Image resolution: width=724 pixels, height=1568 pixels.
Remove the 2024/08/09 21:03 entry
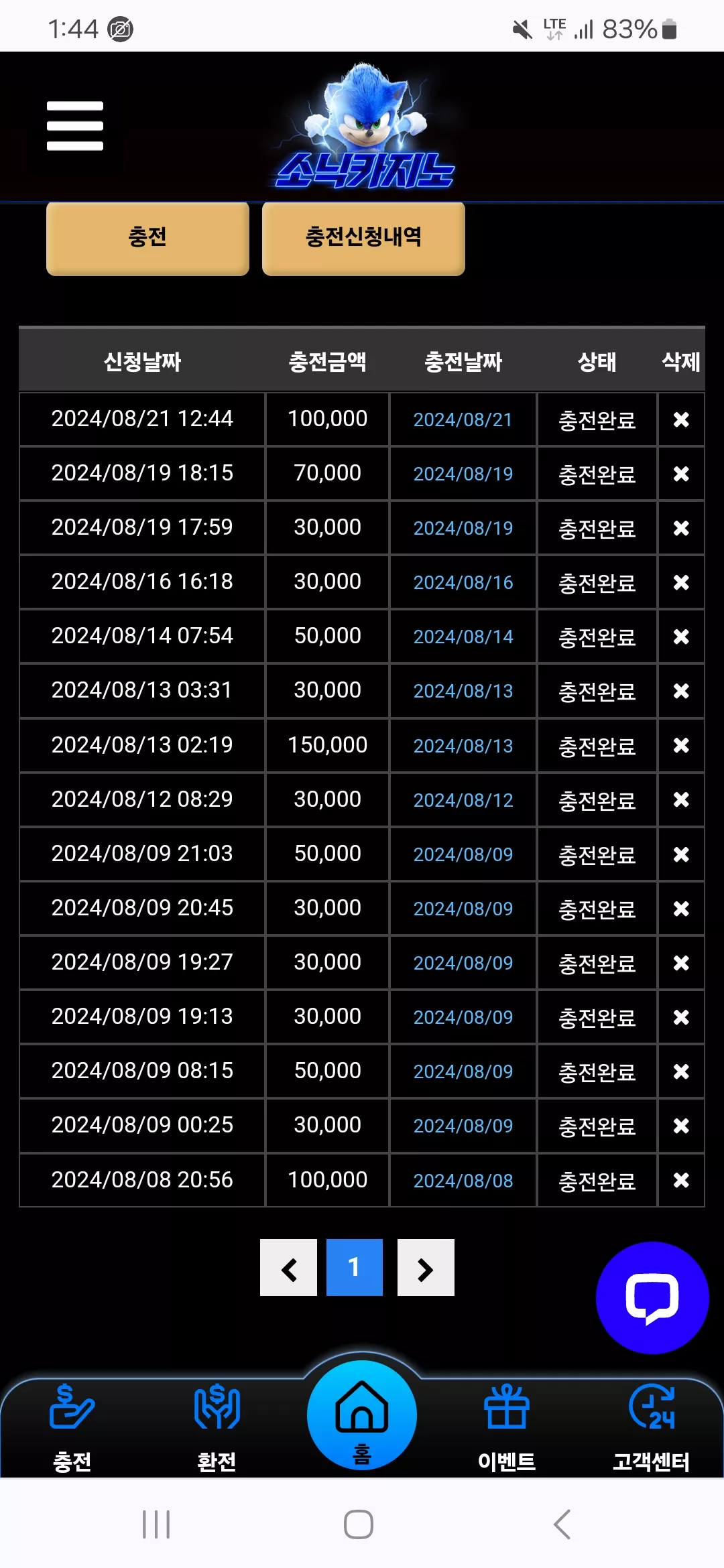click(x=681, y=854)
